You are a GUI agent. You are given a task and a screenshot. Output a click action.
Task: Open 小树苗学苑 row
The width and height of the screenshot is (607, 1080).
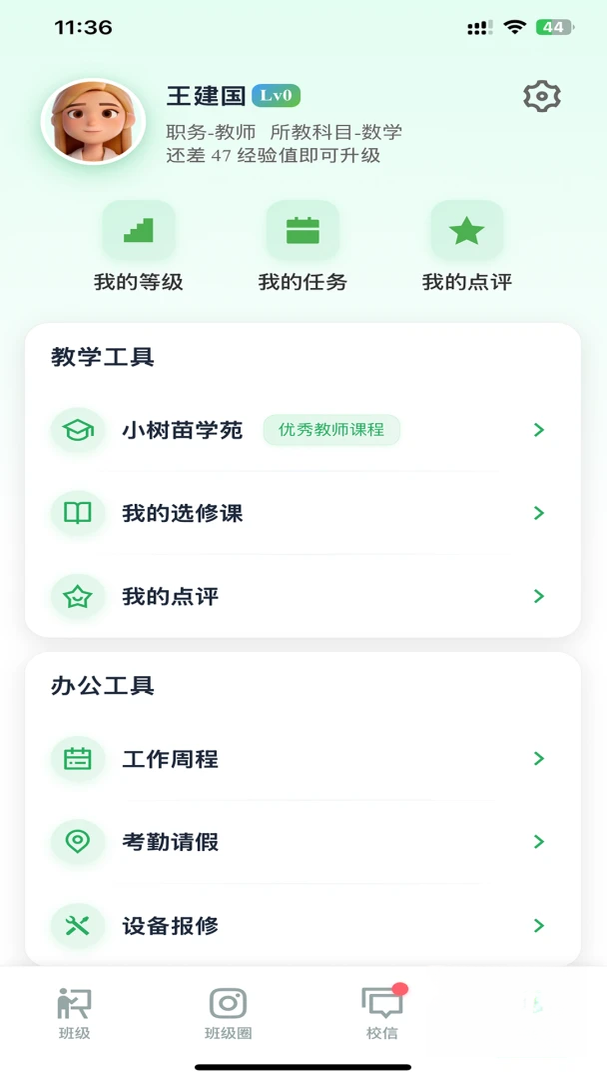302,430
